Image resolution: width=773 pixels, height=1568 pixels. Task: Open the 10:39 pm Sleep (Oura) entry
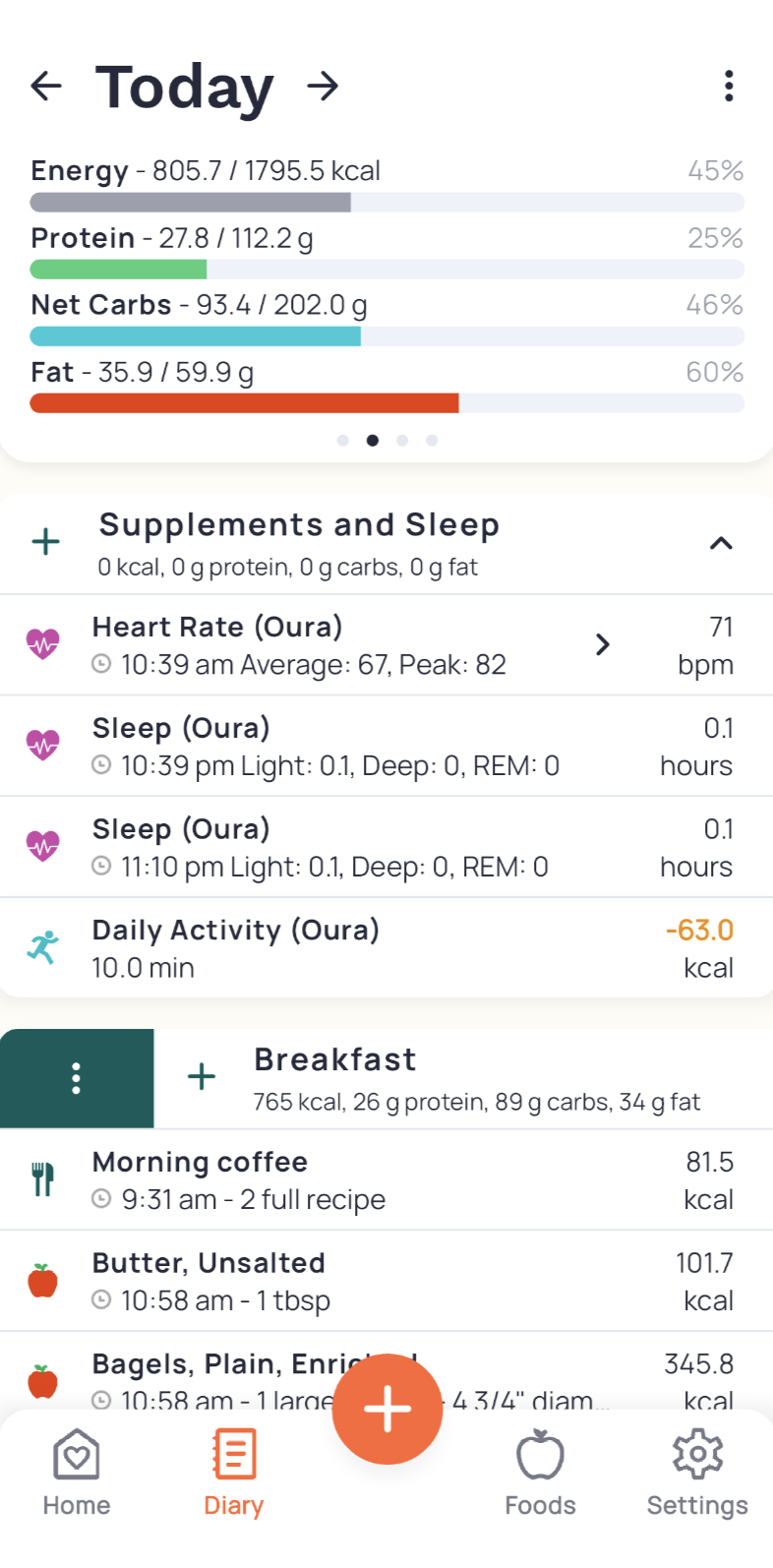point(386,747)
